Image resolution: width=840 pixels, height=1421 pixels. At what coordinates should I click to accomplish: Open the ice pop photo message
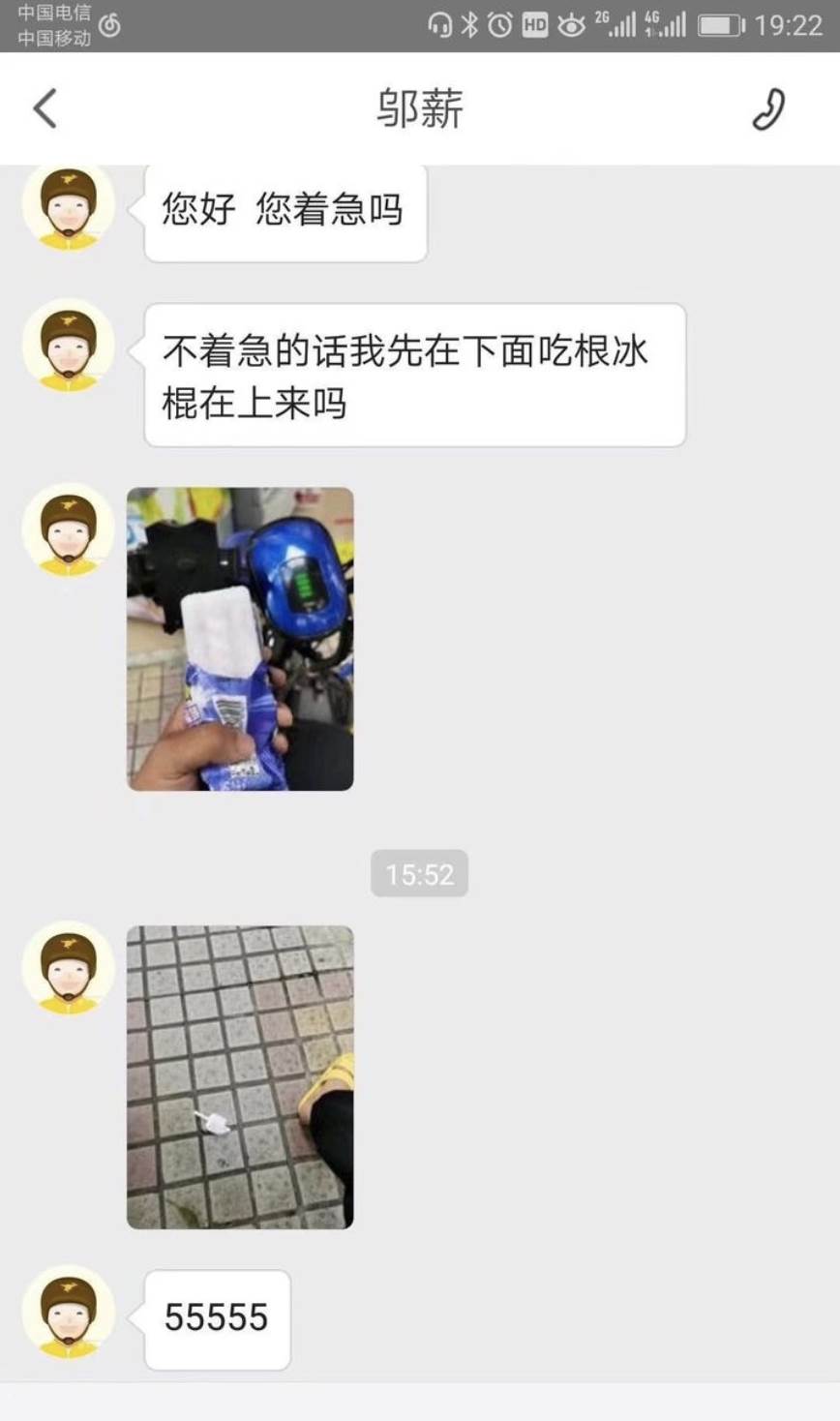point(240,639)
